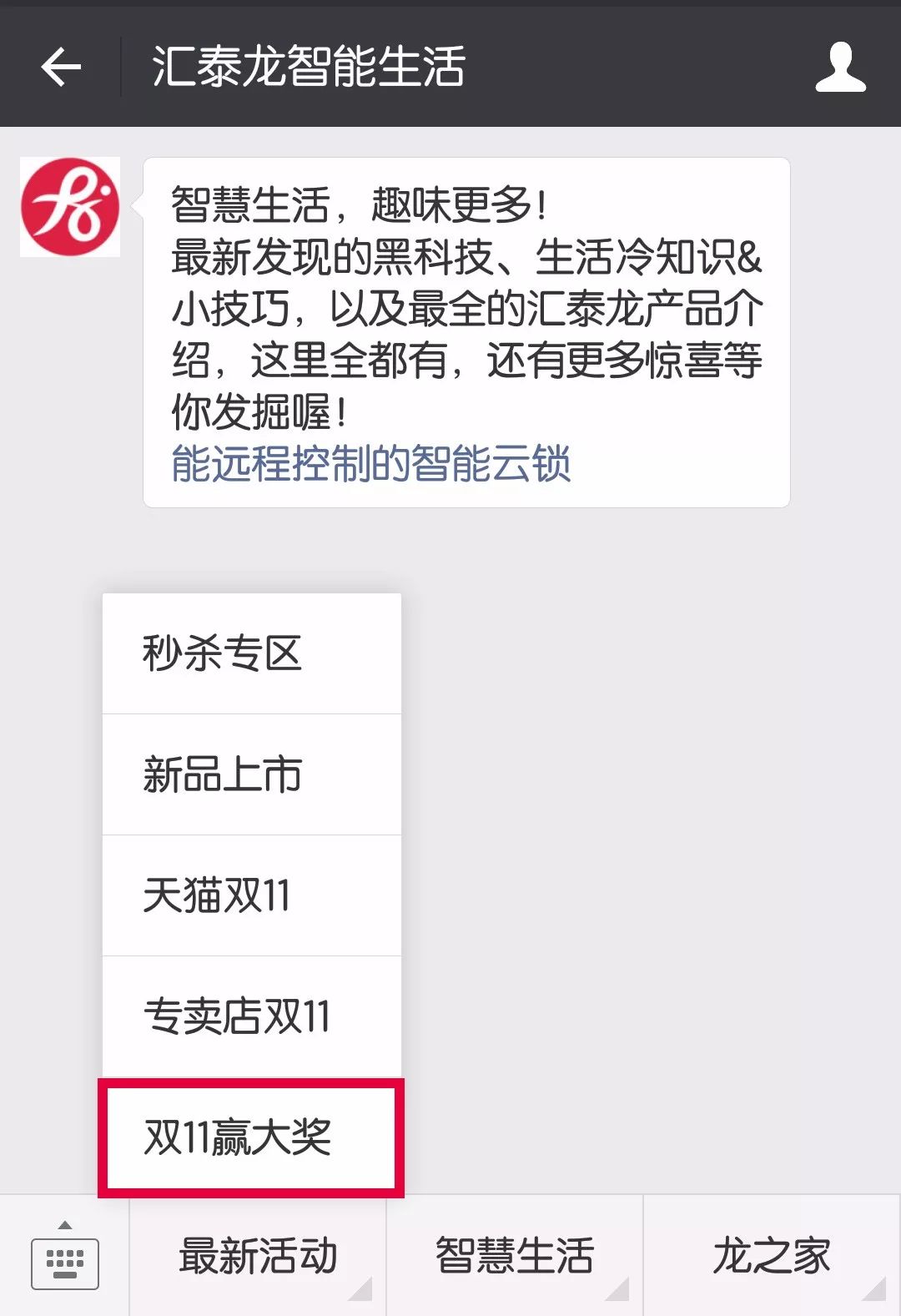Open the 能远程控制的智能云锁 link
Image resolution: width=901 pixels, height=1316 pixels.
pyautogui.click(x=370, y=464)
